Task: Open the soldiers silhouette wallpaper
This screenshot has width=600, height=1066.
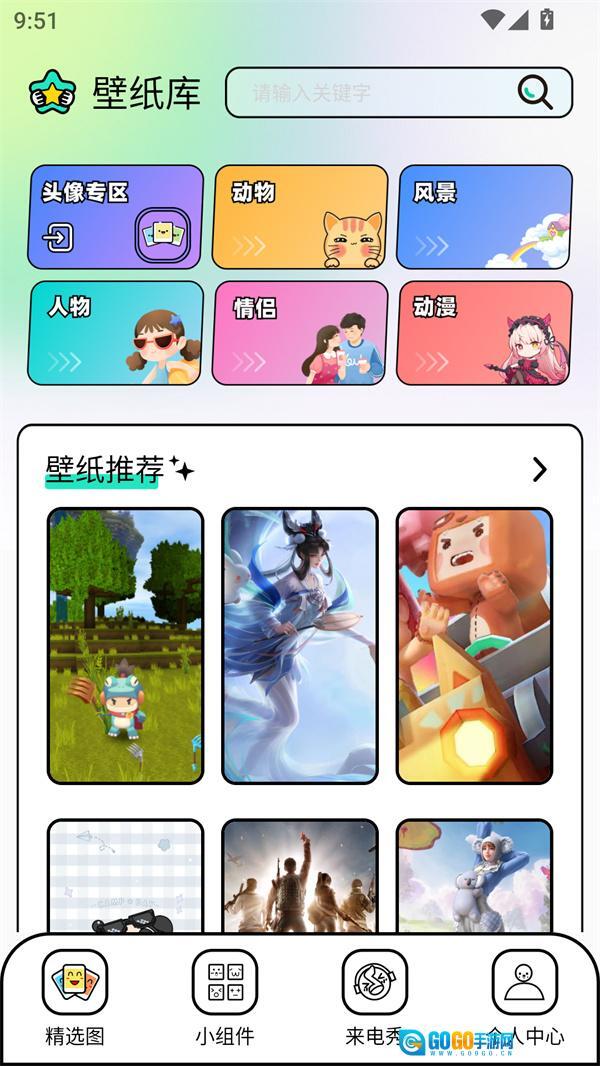Action: click(x=300, y=875)
